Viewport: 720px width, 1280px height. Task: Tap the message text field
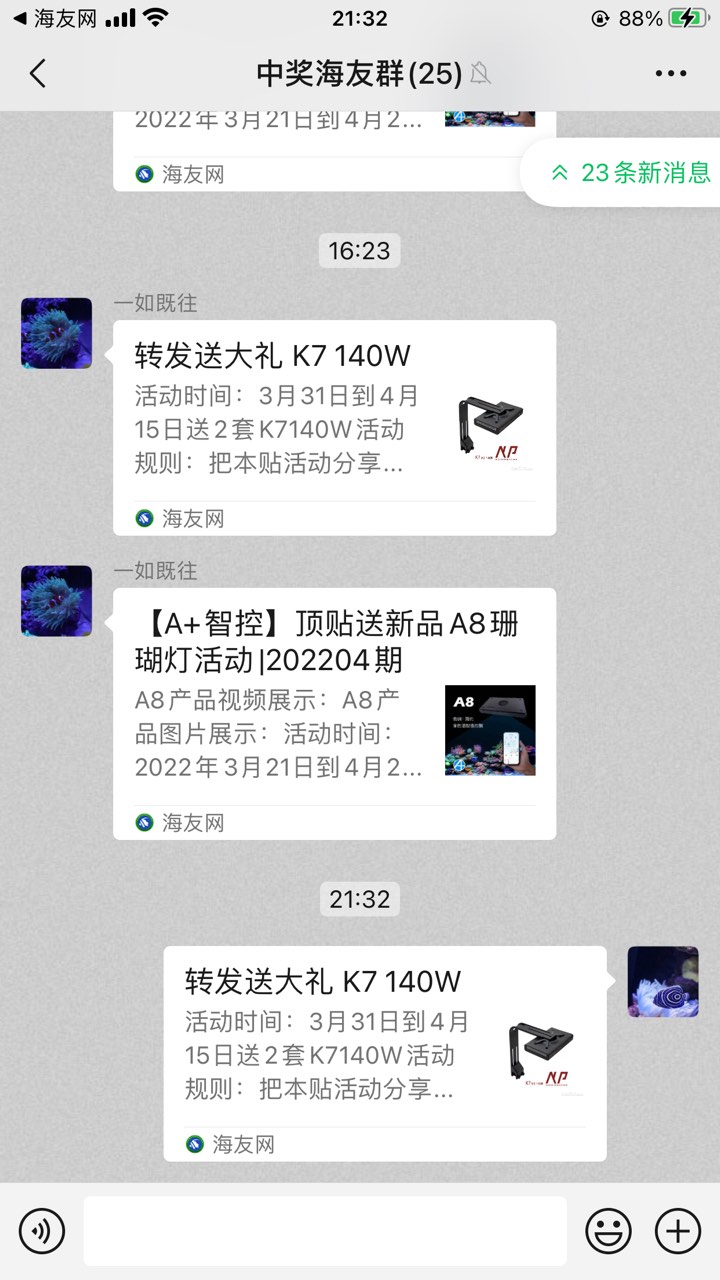(x=324, y=1230)
